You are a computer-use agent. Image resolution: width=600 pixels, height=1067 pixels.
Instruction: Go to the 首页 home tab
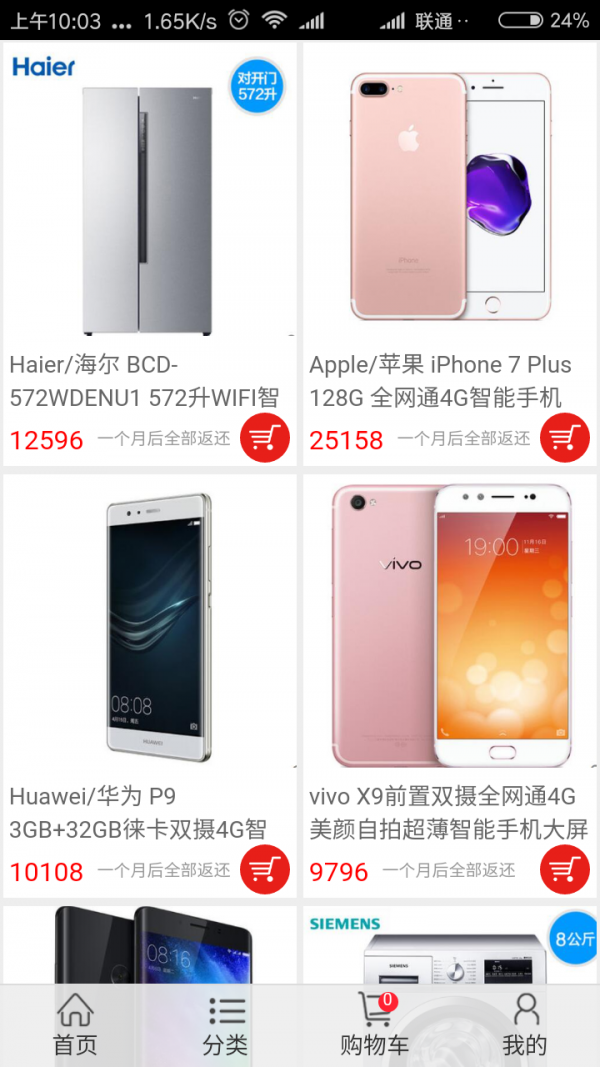point(75,1025)
